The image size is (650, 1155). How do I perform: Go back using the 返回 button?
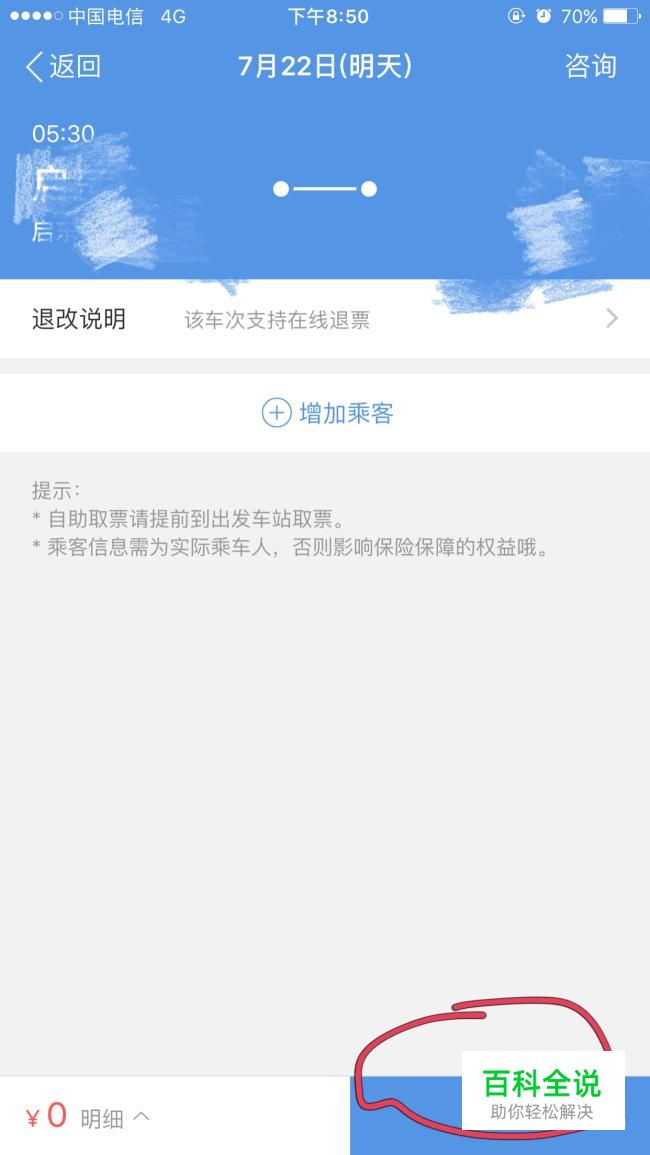(x=63, y=66)
